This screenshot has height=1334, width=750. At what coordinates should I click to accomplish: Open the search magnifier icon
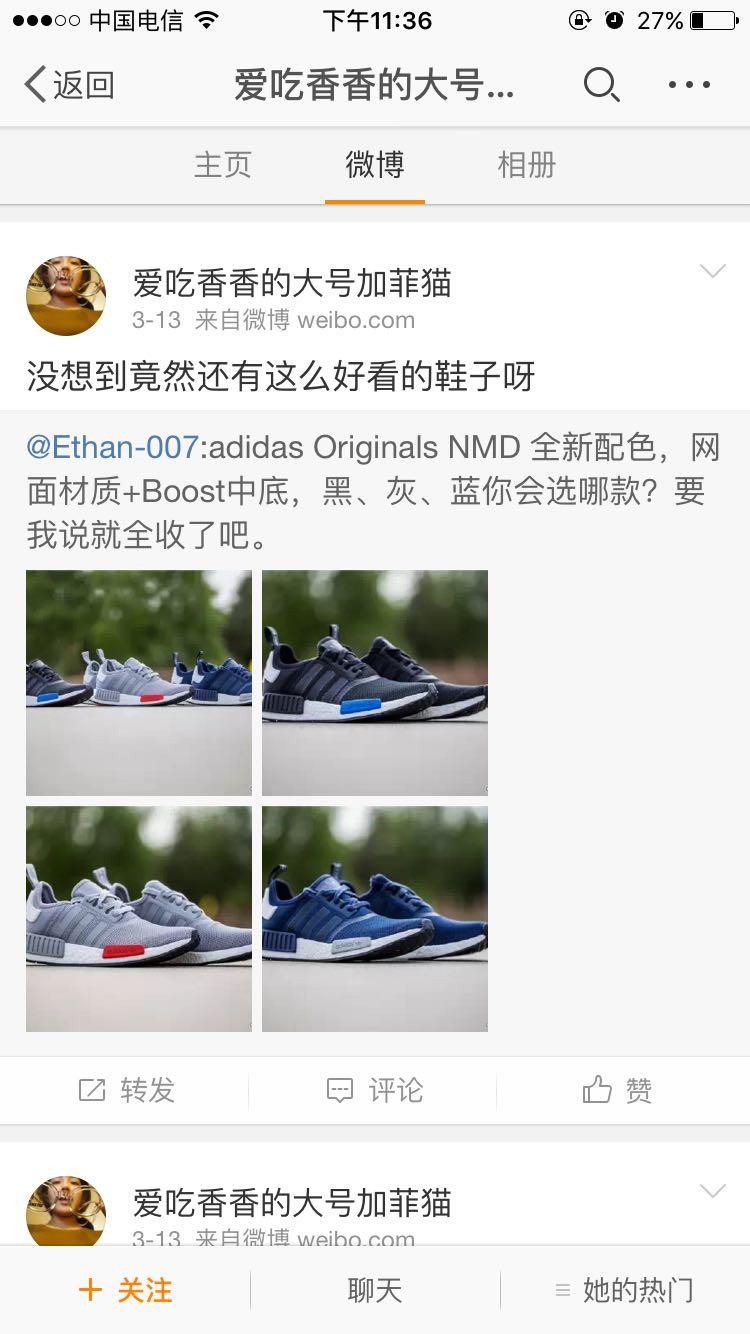click(601, 85)
